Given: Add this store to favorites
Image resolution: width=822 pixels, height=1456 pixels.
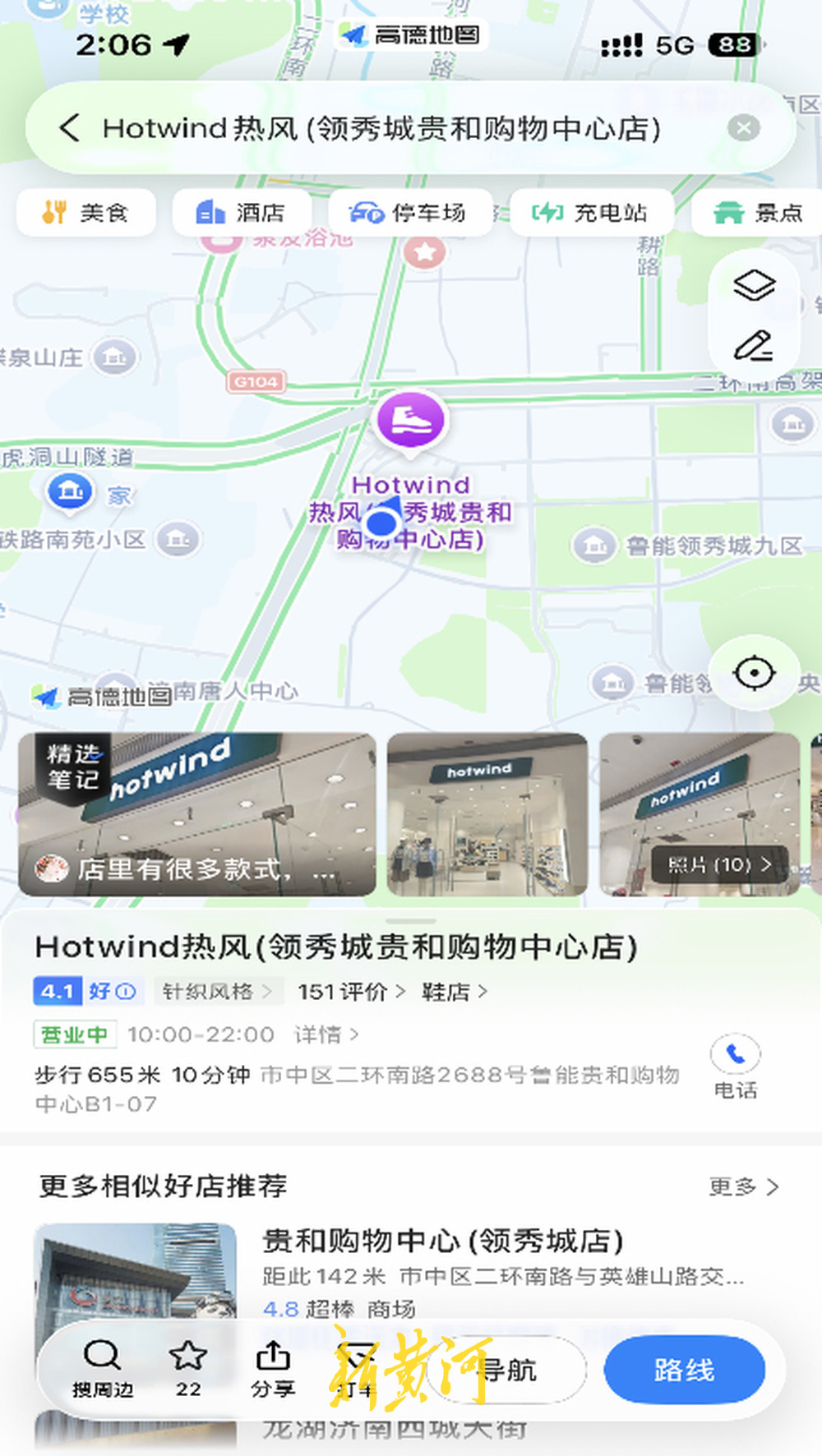Looking at the screenshot, I should [x=187, y=1368].
